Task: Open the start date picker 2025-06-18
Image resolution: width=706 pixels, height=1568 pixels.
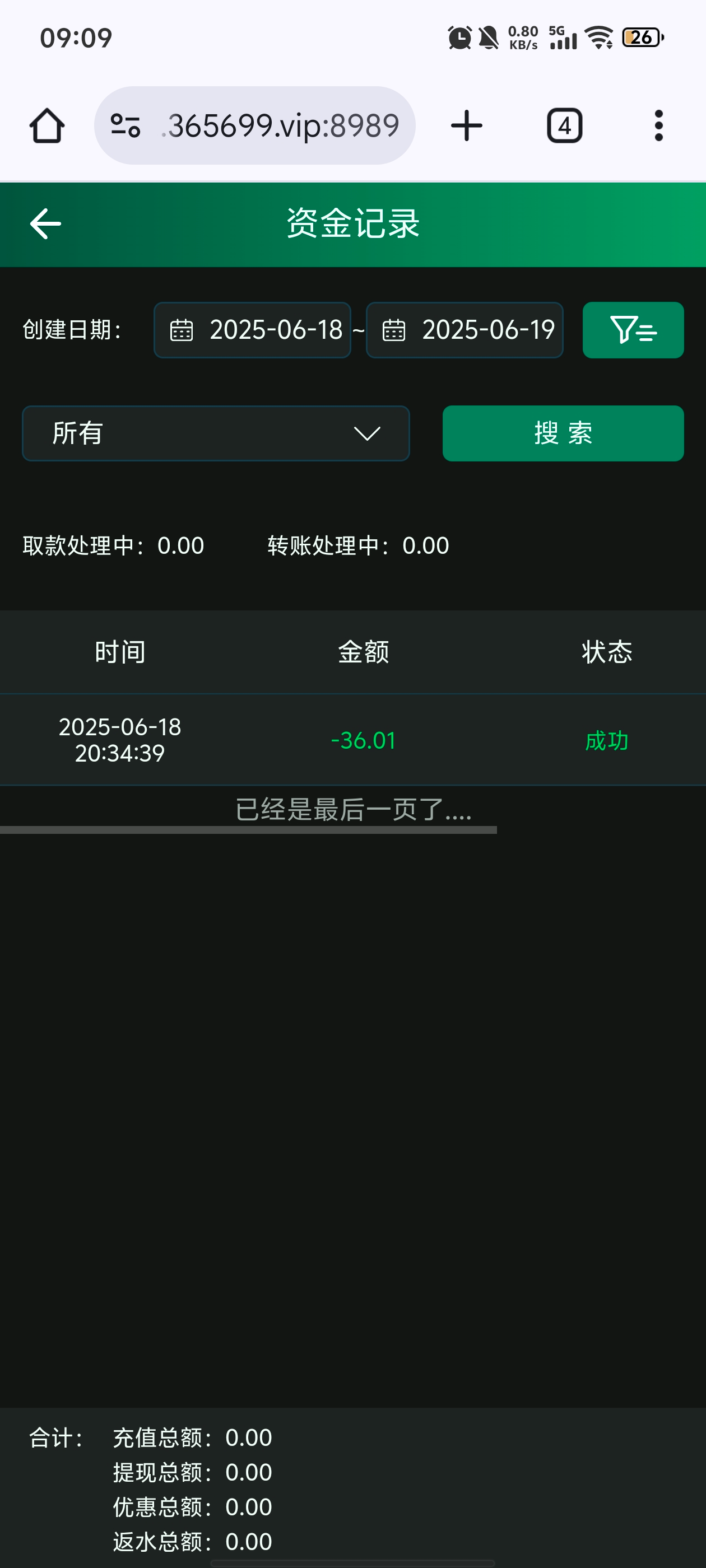Action: (252, 330)
